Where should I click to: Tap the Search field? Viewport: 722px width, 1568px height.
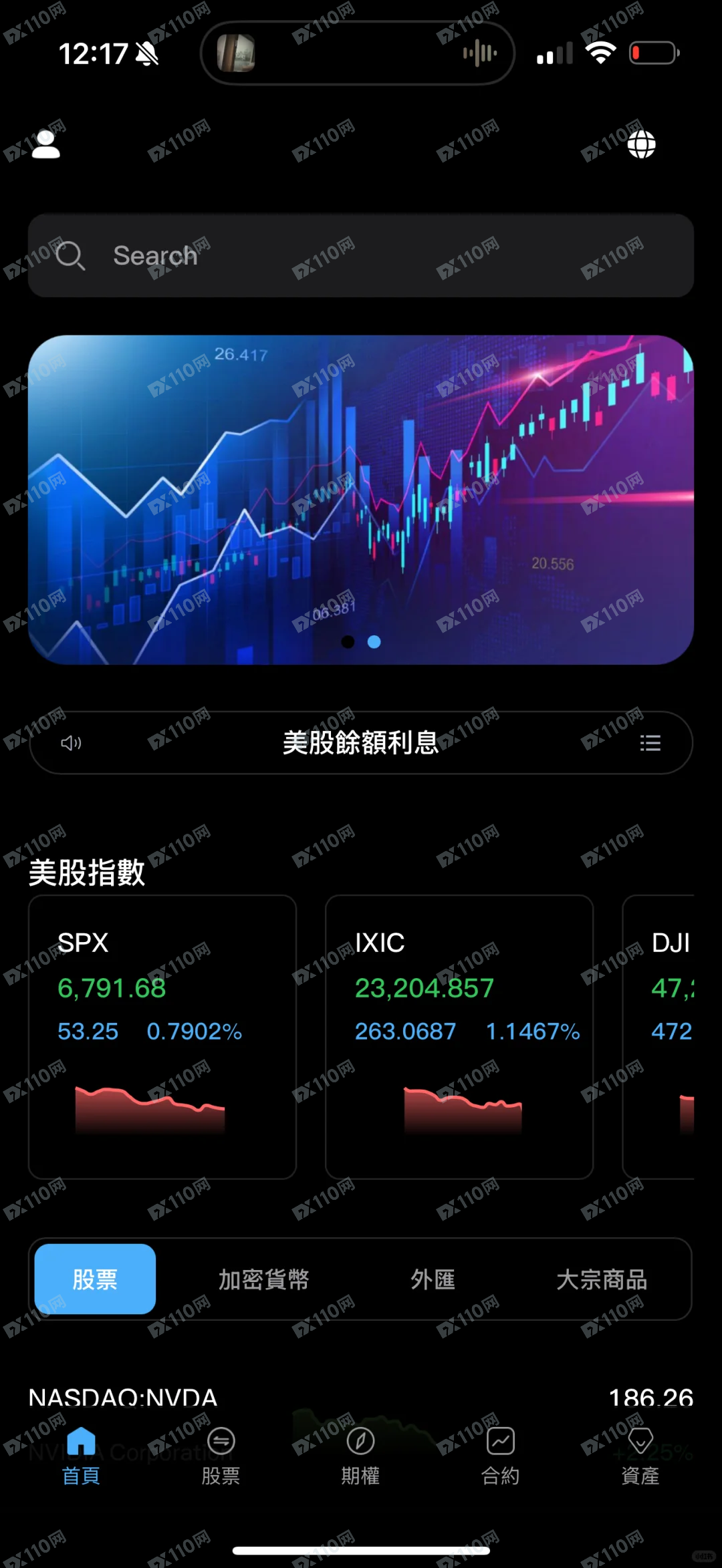click(x=361, y=255)
